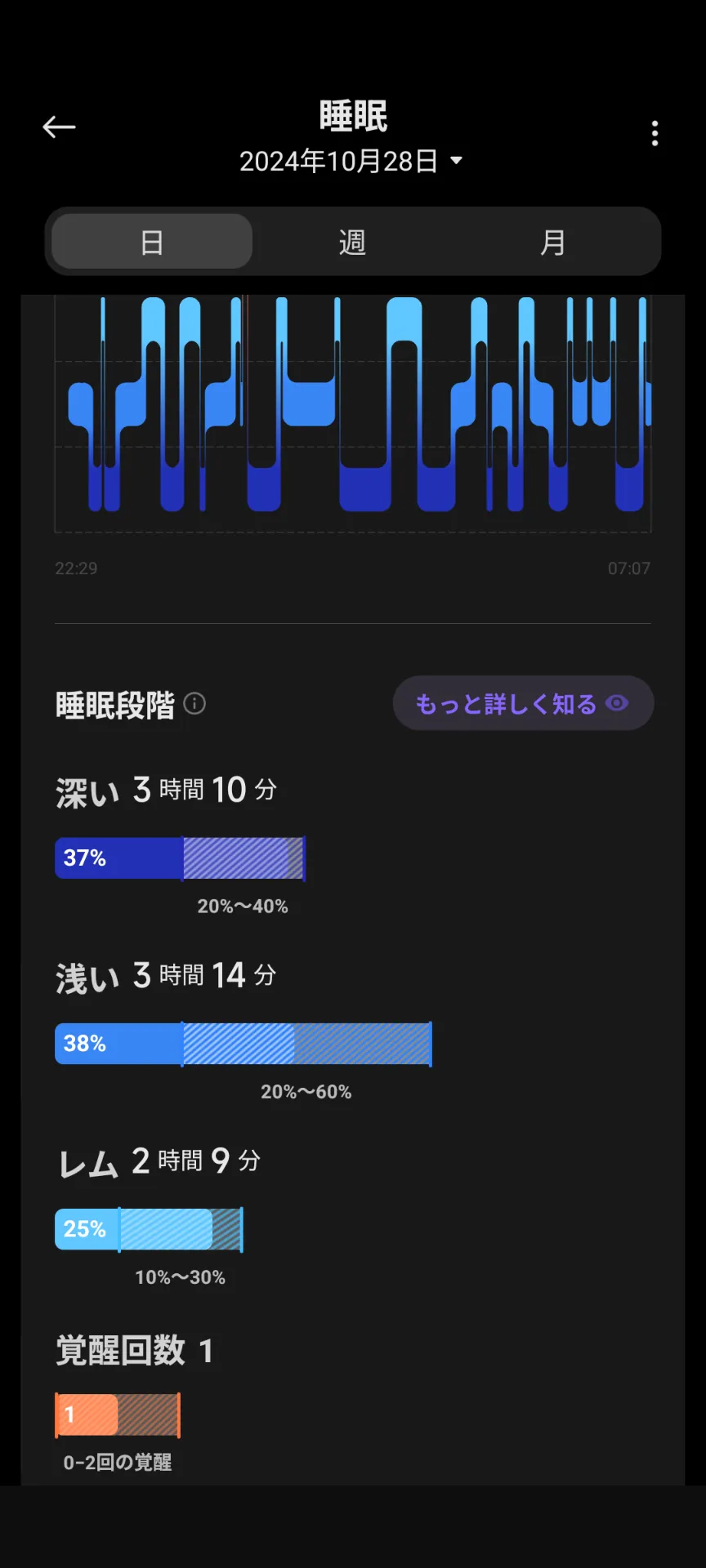This screenshot has width=706, height=1568.
Task: Open the 睡眠段階 info icon
Action: [x=194, y=703]
